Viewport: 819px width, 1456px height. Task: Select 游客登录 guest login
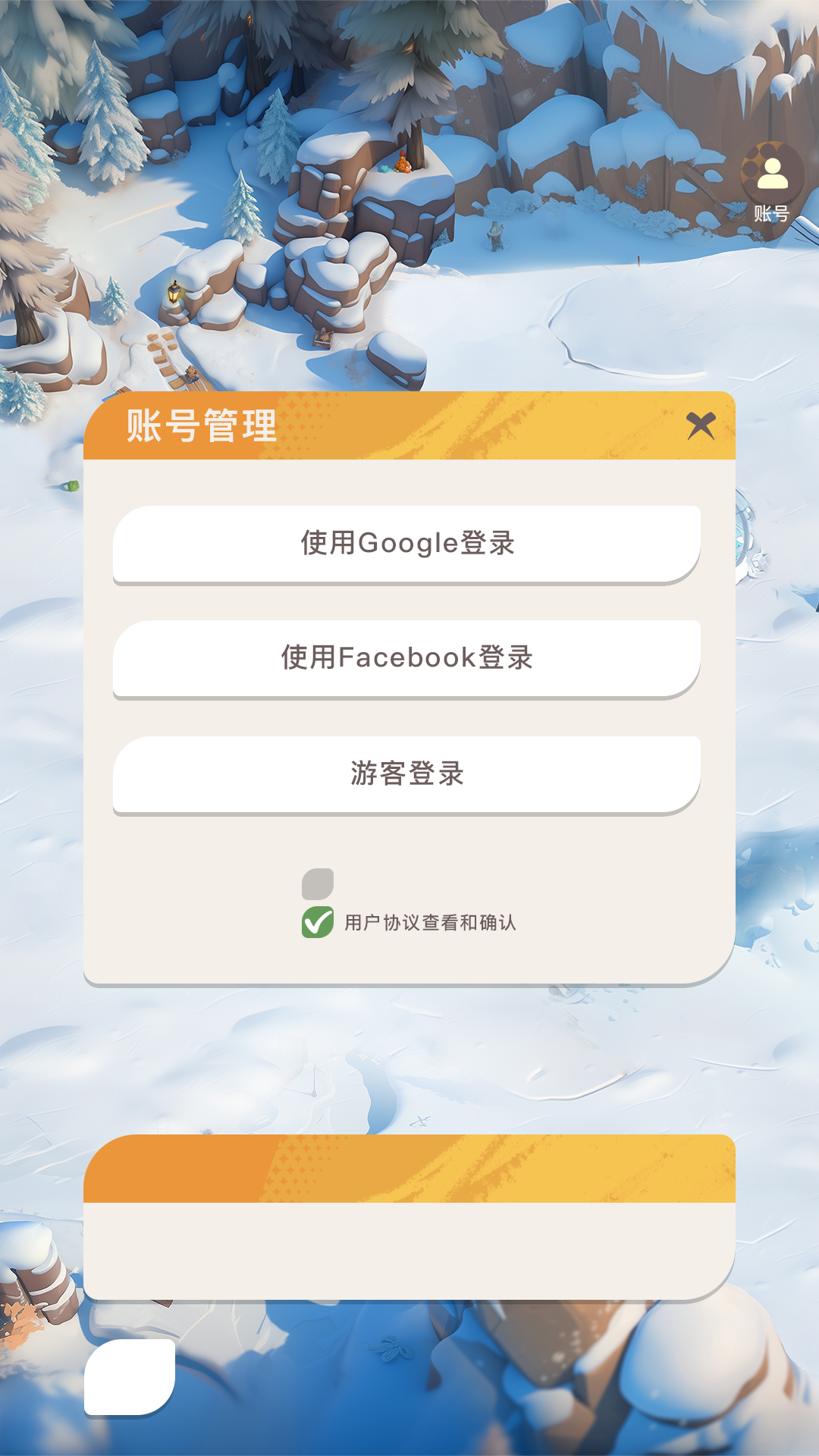406,775
